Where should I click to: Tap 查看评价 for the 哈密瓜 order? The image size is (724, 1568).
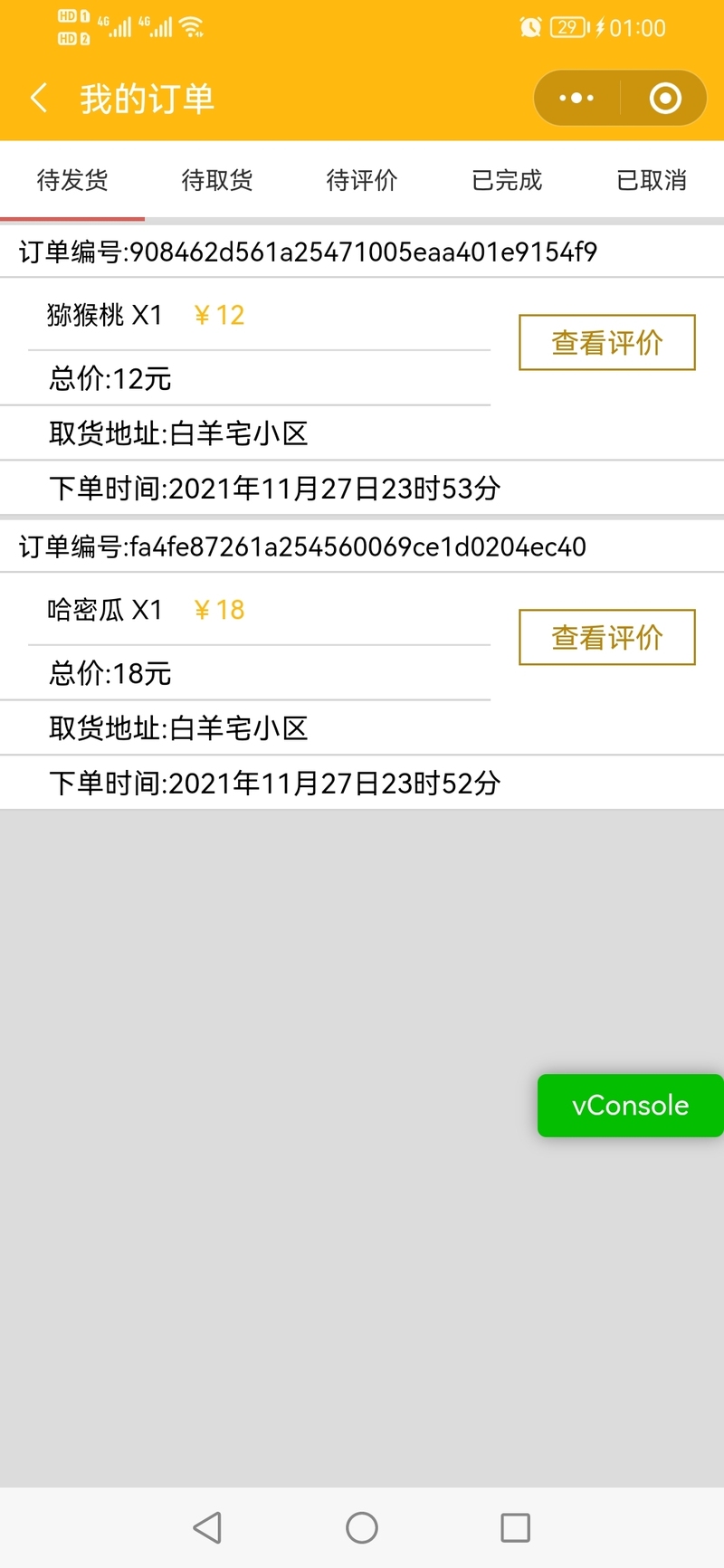(607, 637)
